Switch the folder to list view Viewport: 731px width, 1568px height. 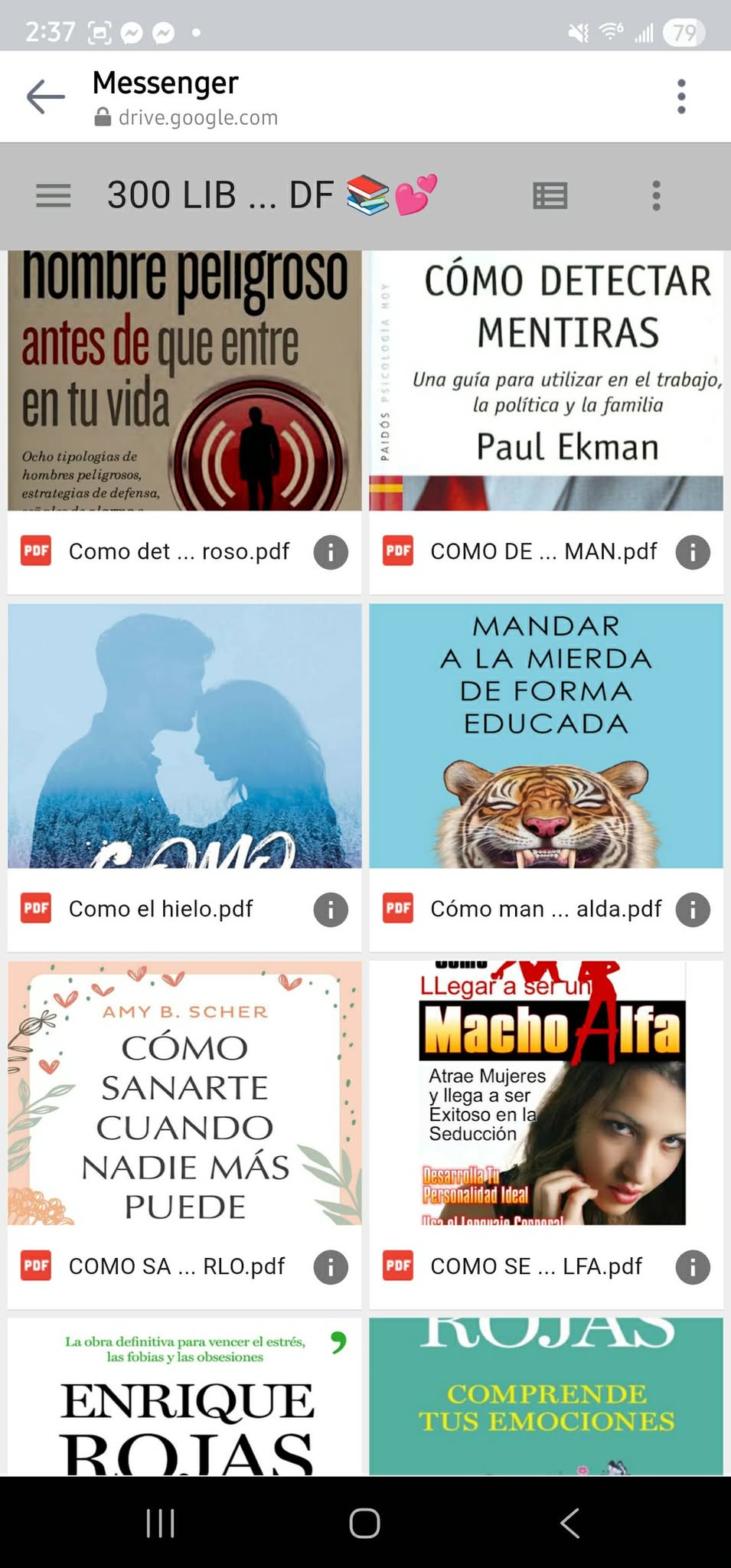(x=550, y=196)
